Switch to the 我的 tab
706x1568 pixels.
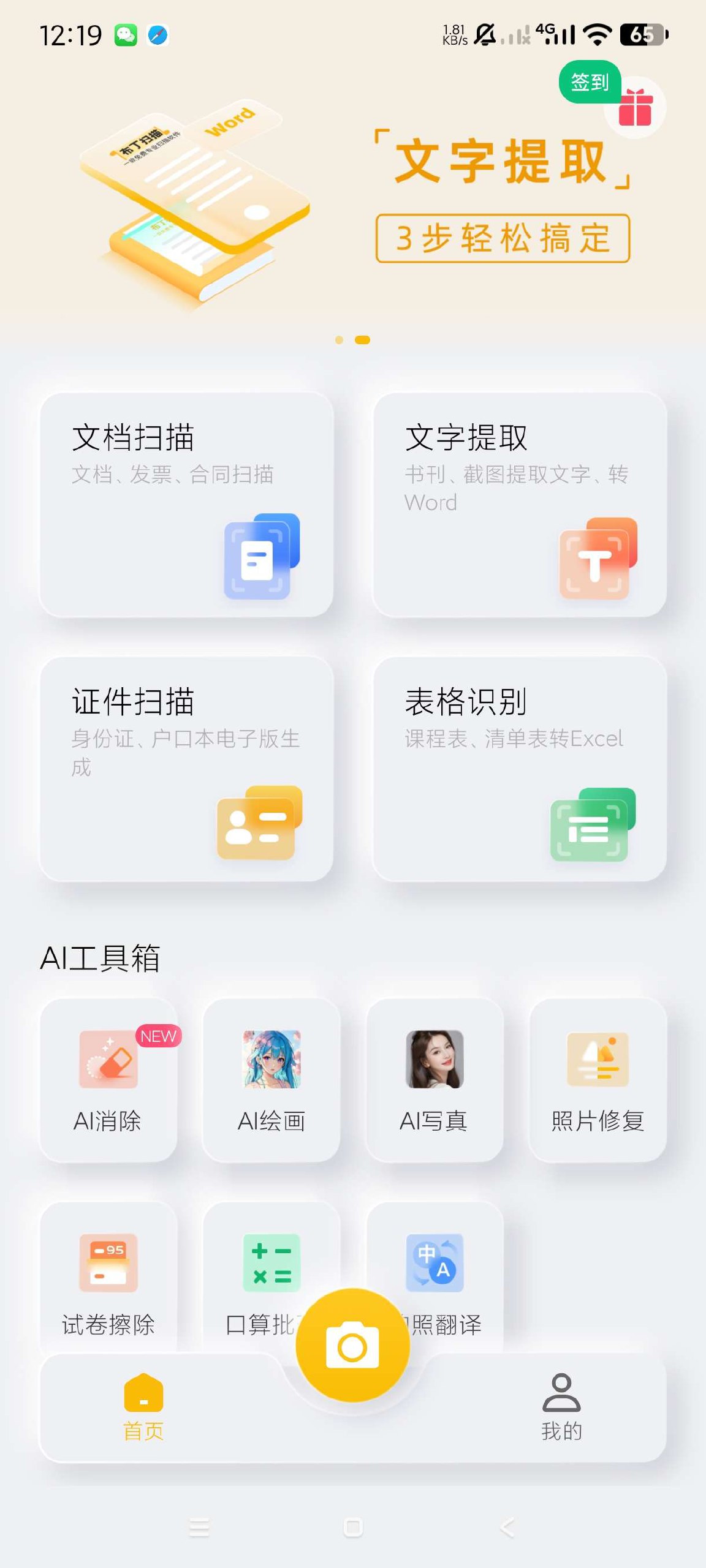point(561,1406)
